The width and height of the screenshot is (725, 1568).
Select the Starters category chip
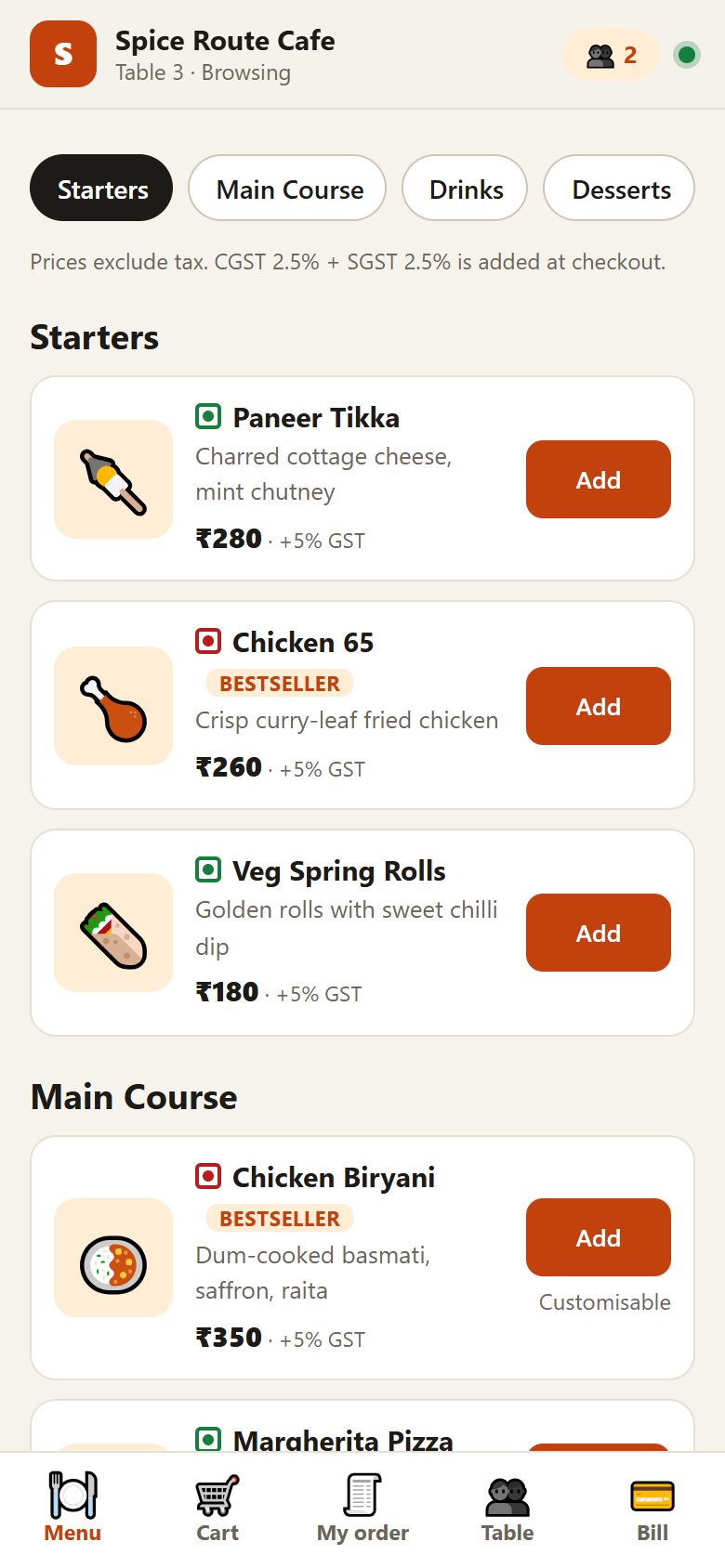click(101, 188)
